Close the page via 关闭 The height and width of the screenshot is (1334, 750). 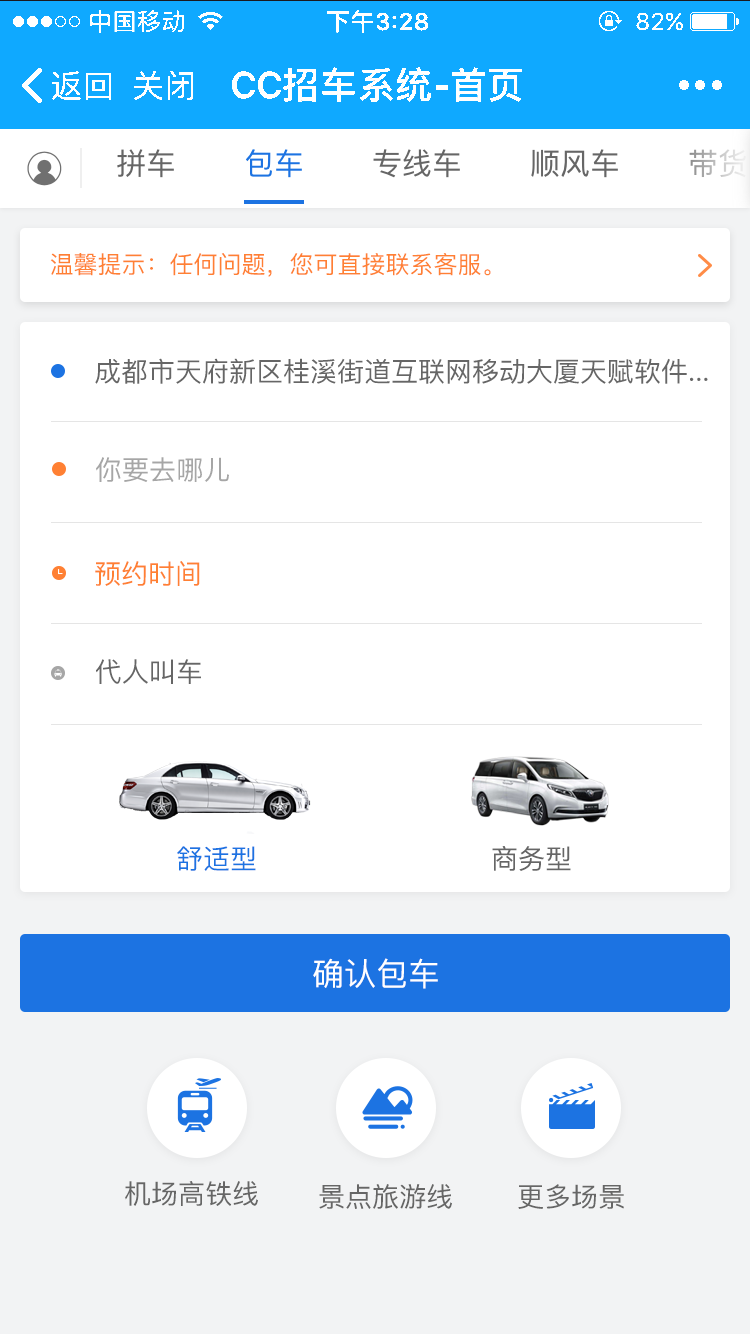163,87
